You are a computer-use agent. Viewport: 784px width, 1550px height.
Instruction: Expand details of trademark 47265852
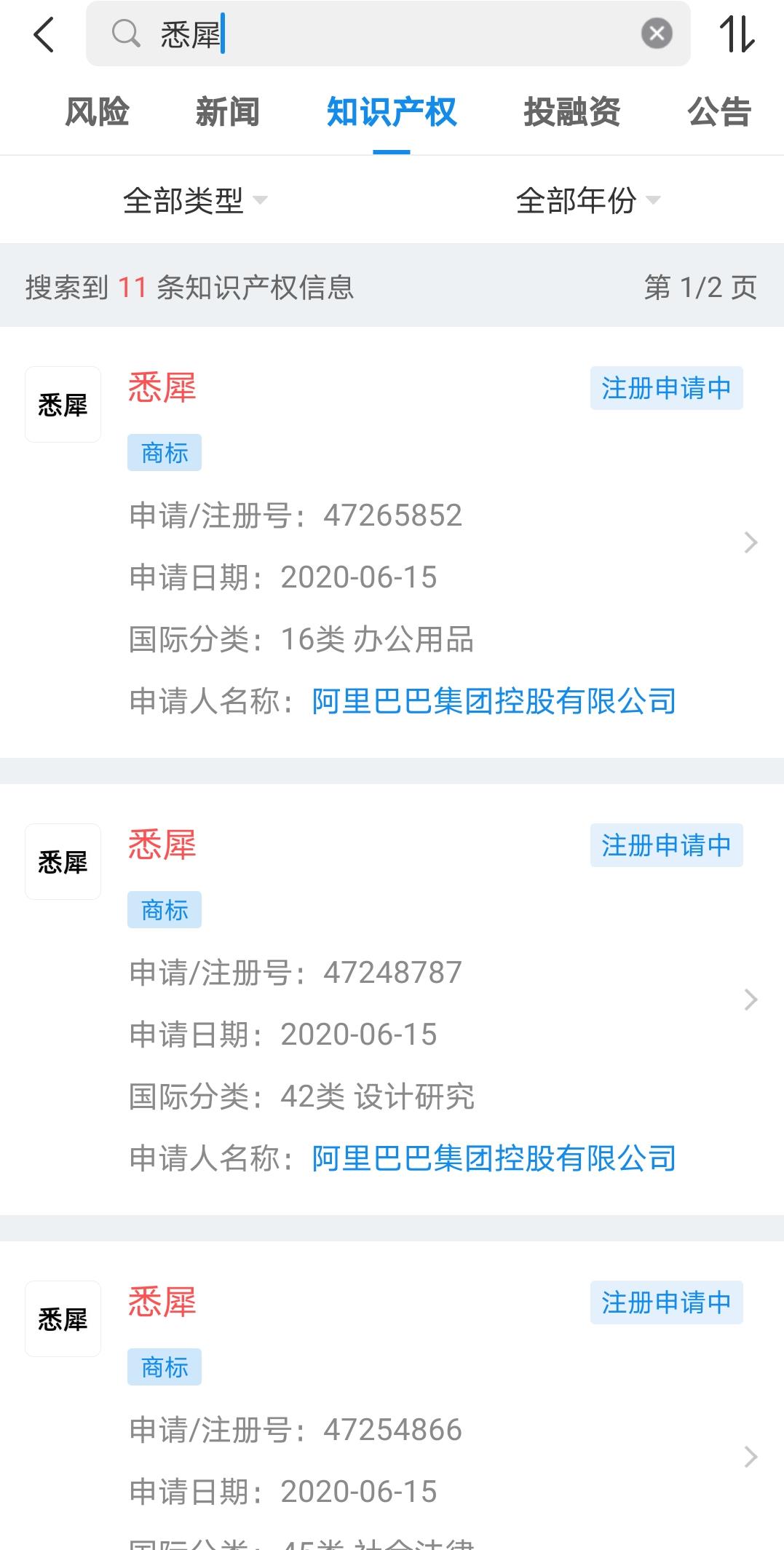750,542
